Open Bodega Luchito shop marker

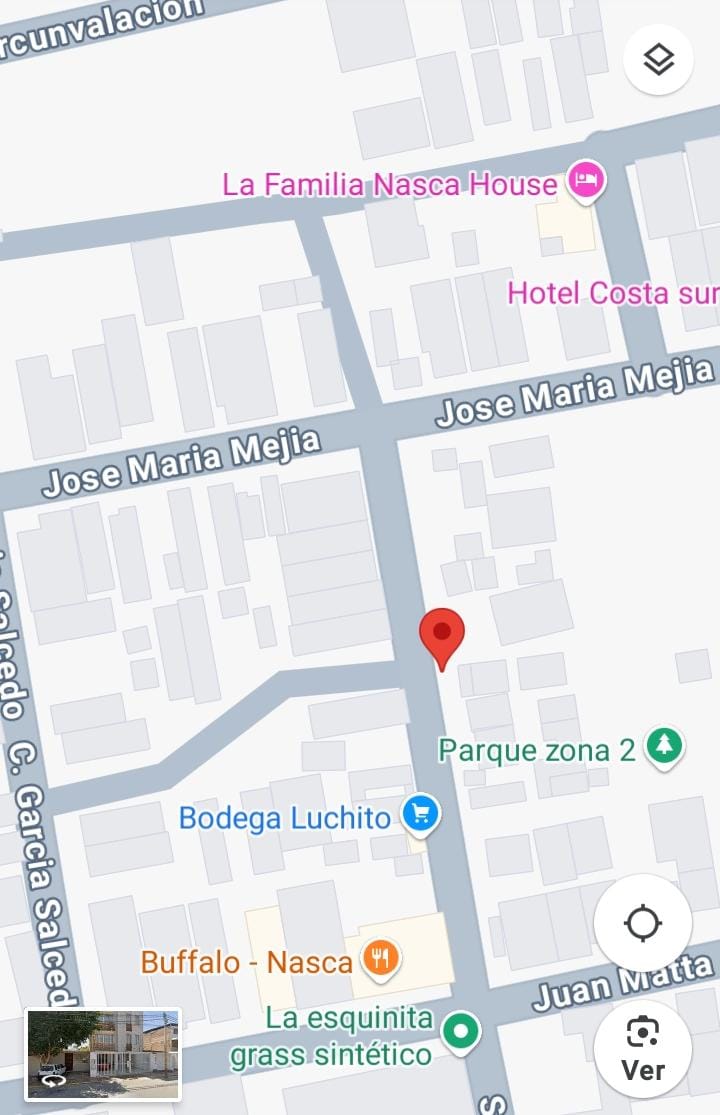coord(421,814)
